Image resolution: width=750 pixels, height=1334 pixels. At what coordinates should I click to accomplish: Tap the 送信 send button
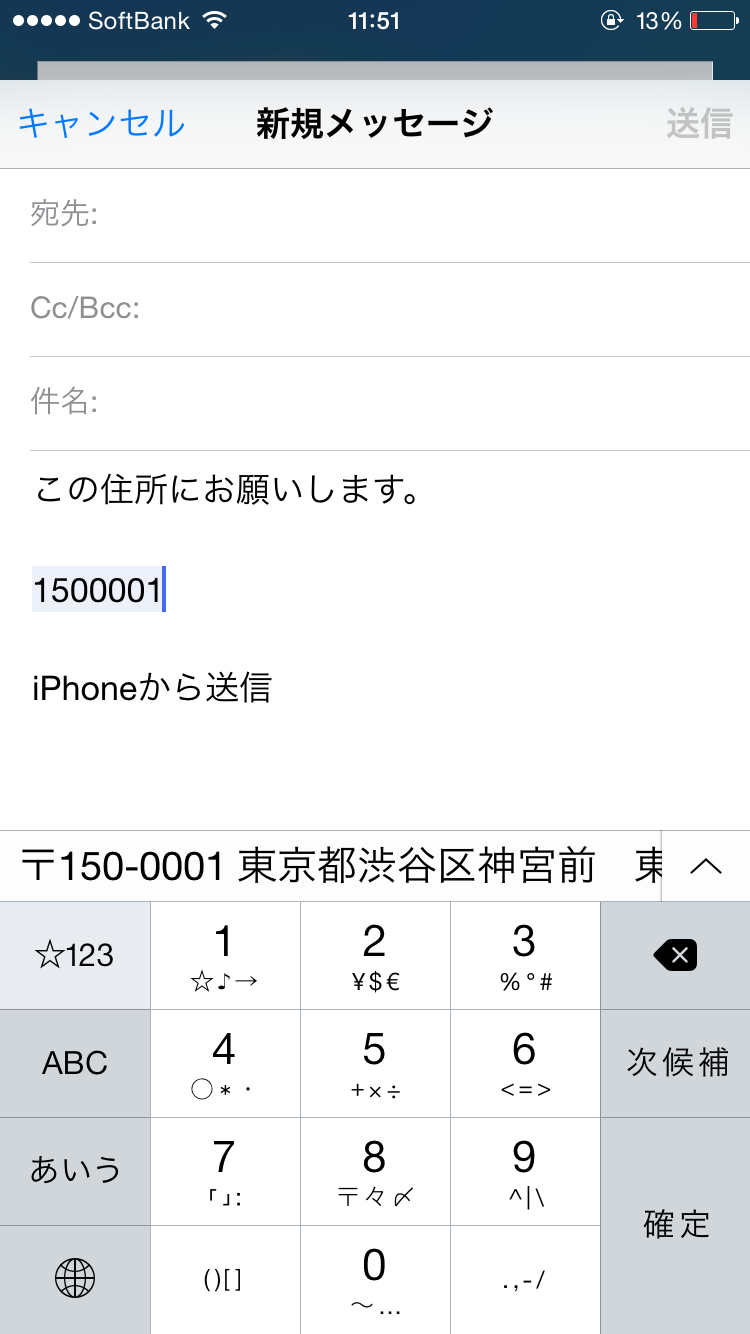click(x=699, y=124)
